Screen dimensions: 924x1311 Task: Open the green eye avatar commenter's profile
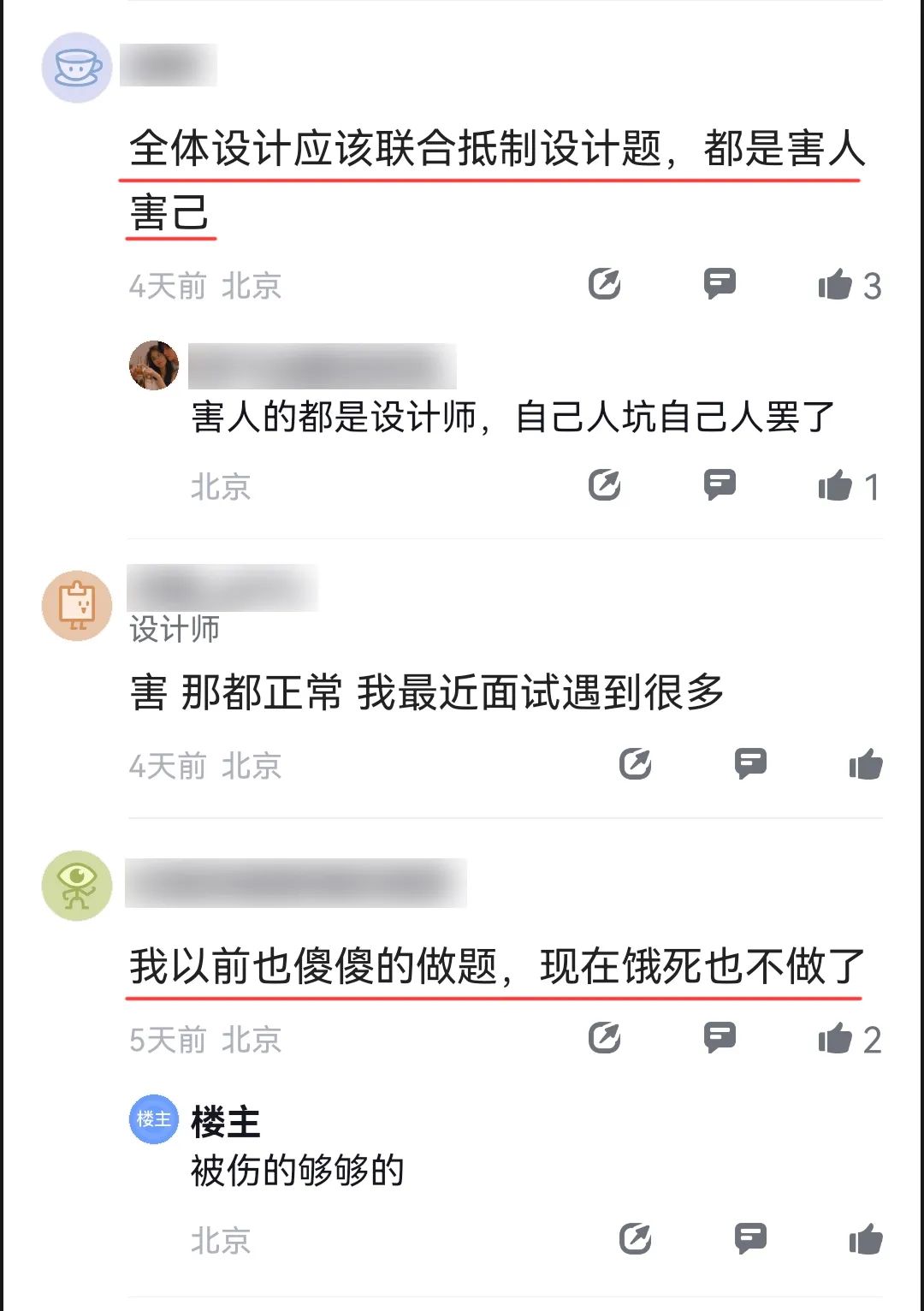(77, 885)
